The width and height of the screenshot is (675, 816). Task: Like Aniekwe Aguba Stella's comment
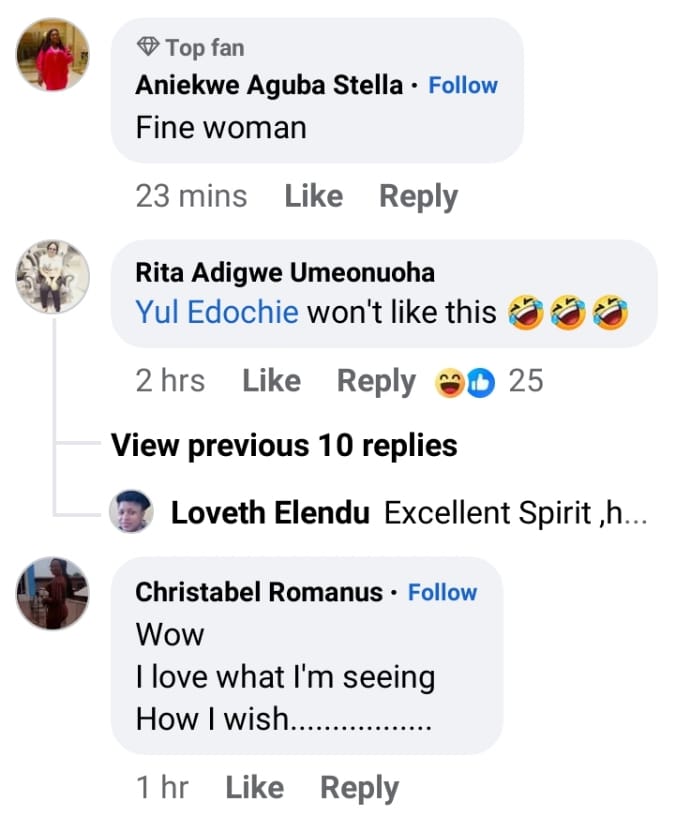[313, 196]
